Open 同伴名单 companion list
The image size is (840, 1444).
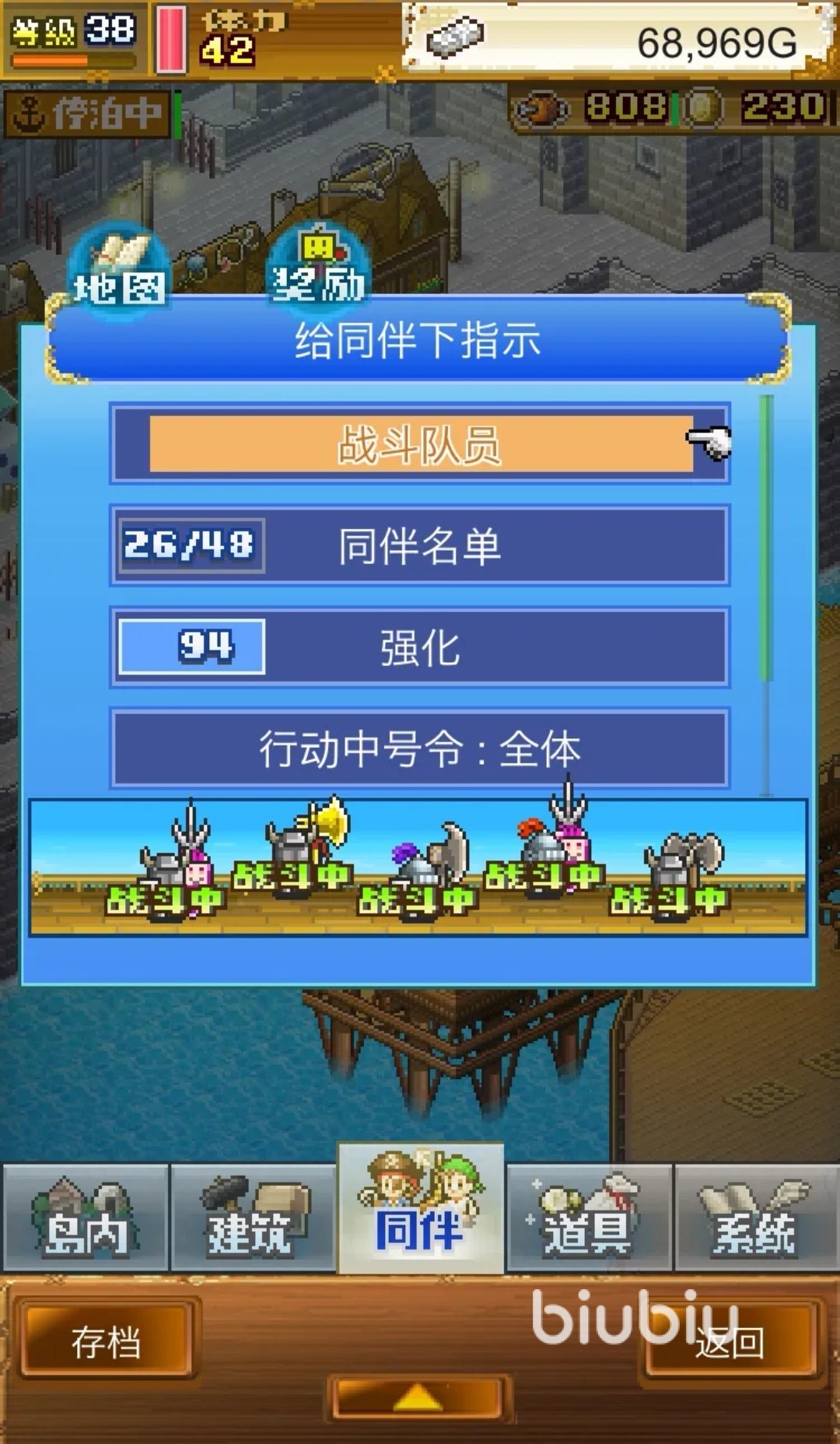click(x=420, y=545)
